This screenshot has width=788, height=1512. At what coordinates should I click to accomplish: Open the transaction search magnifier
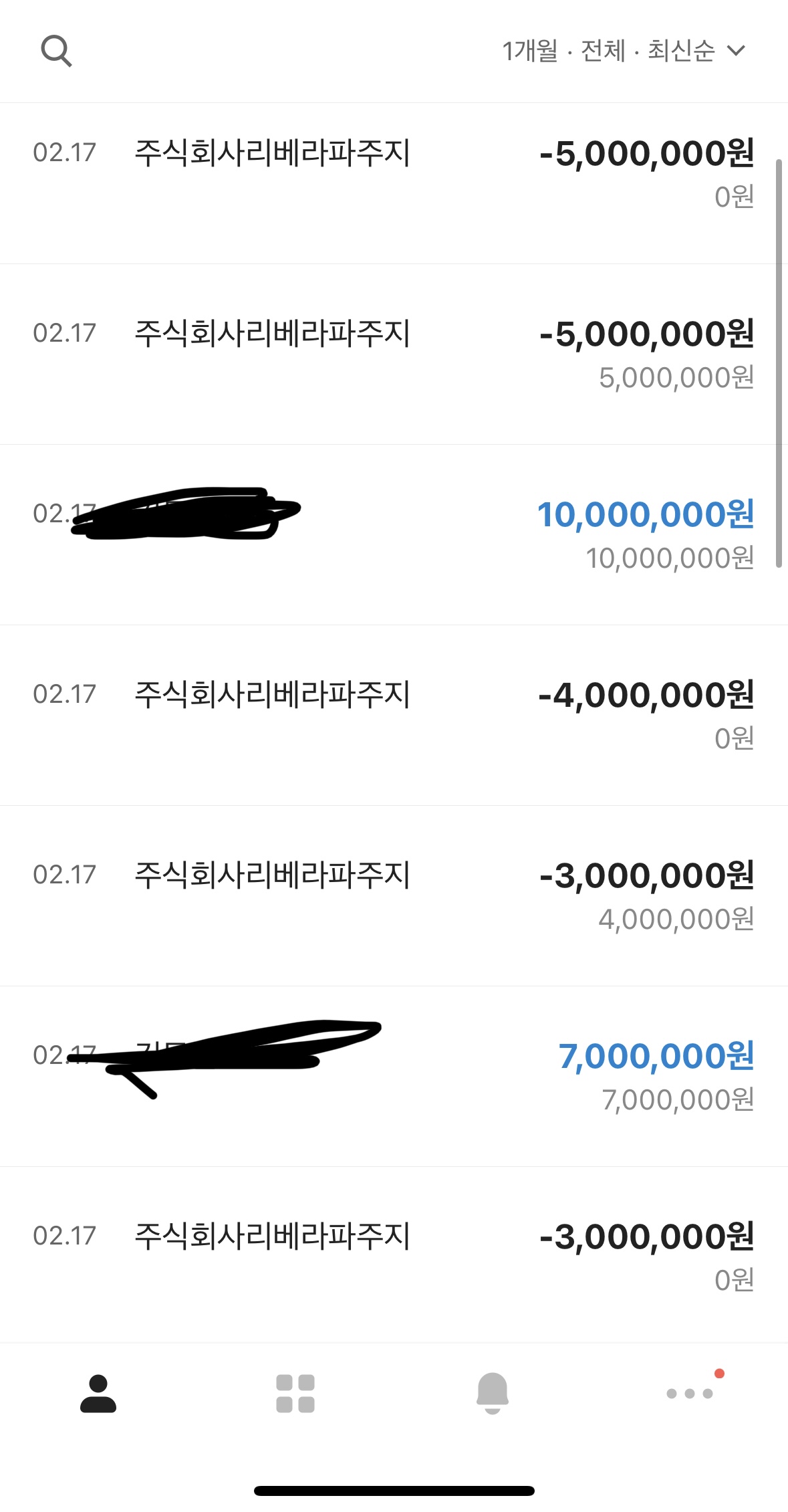pyautogui.click(x=56, y=51)
